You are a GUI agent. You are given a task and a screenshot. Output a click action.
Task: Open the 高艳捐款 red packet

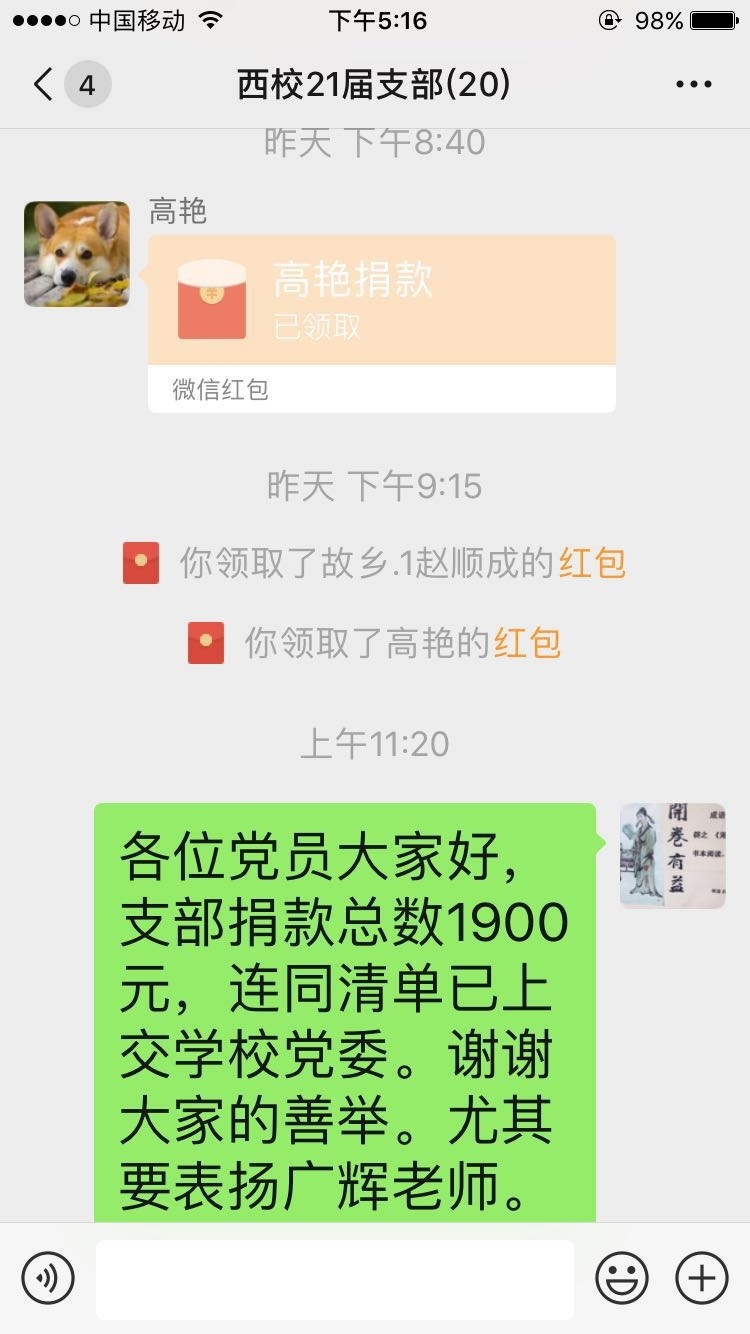(x=381, y=301)
